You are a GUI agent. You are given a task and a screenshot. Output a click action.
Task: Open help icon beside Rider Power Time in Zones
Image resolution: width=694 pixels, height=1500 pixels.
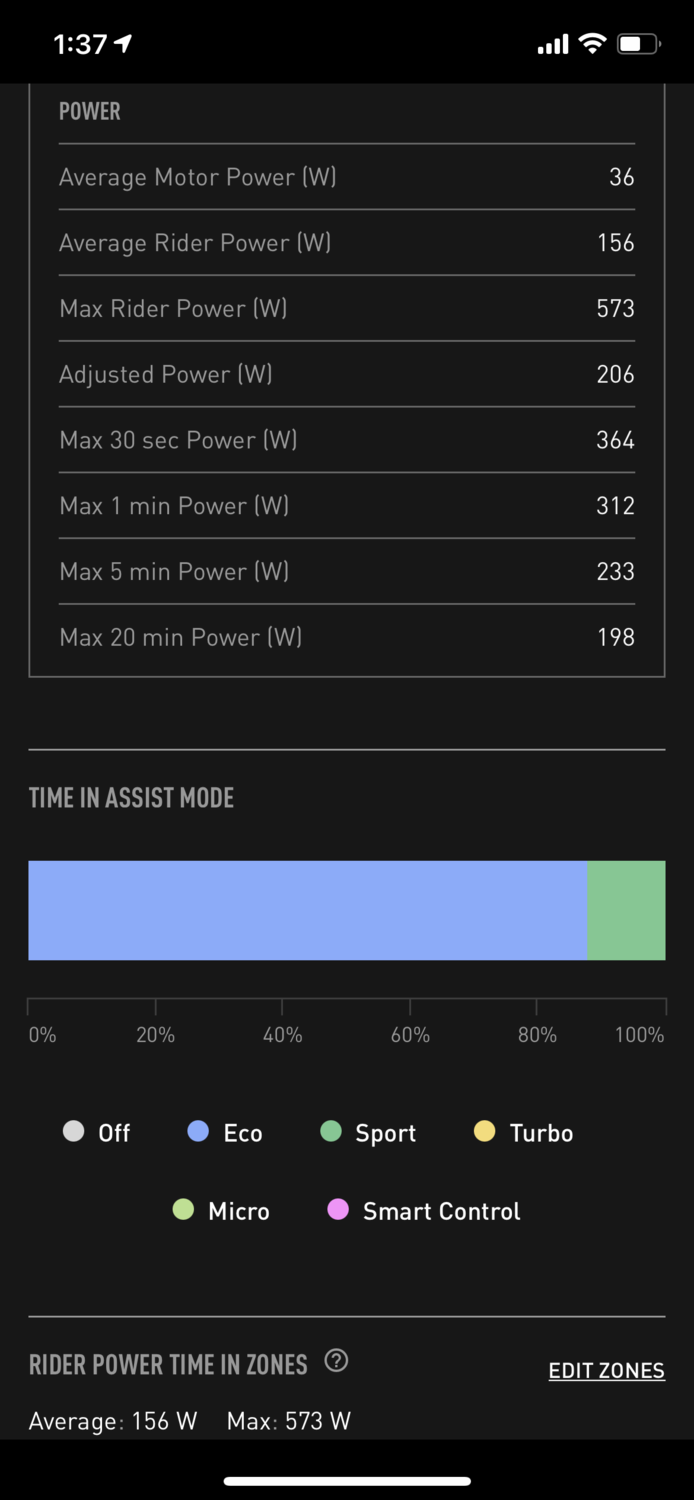337,1361
